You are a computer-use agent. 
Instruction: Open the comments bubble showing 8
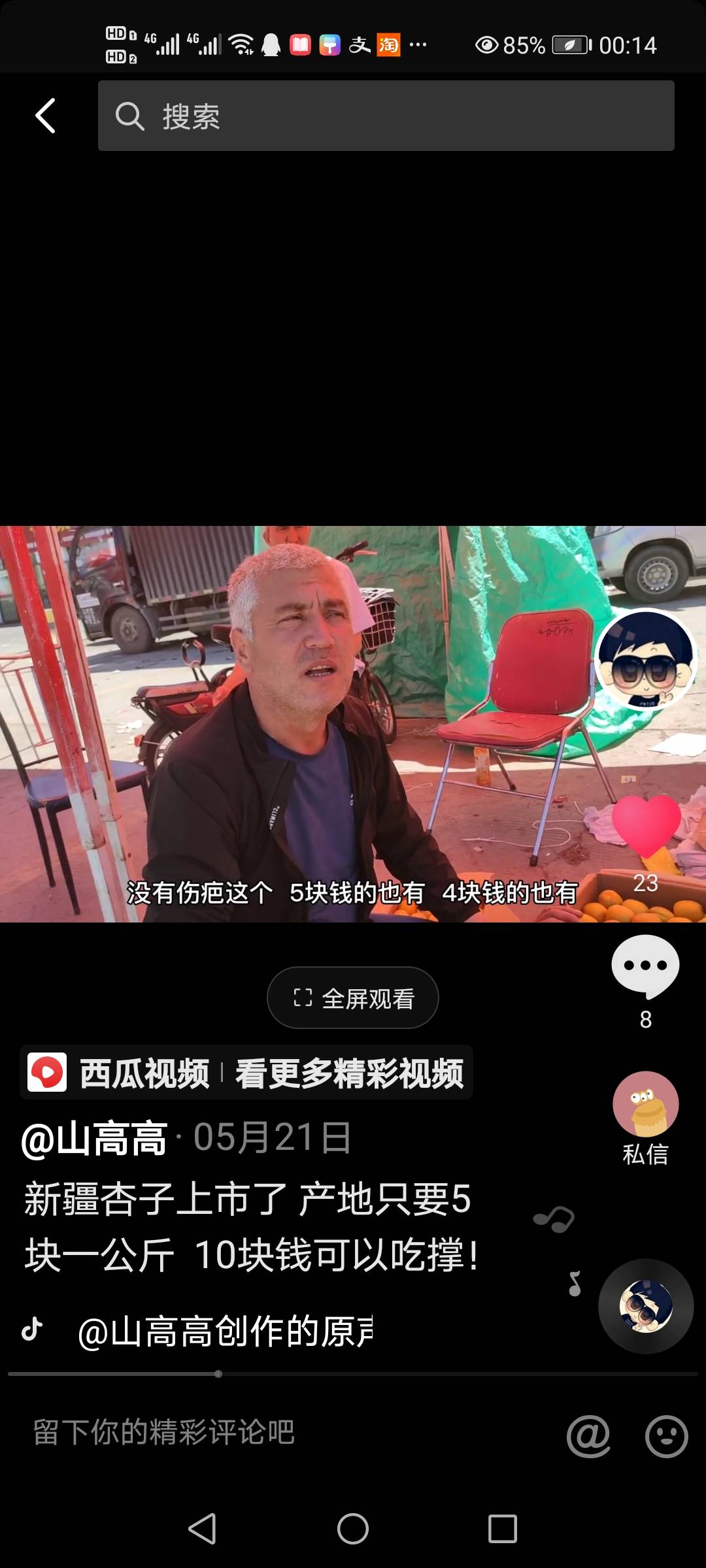(645, 966)
